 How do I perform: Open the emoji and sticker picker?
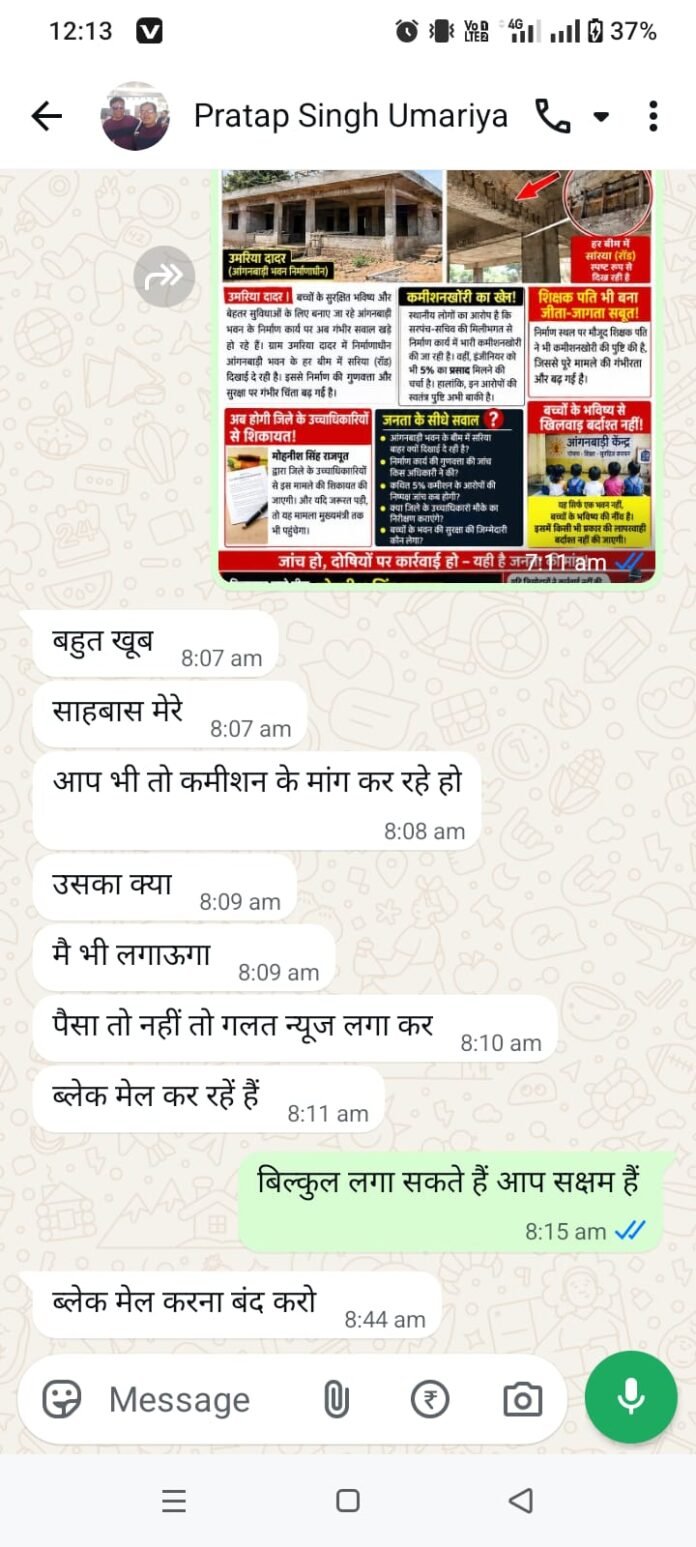pos(62,1399)
